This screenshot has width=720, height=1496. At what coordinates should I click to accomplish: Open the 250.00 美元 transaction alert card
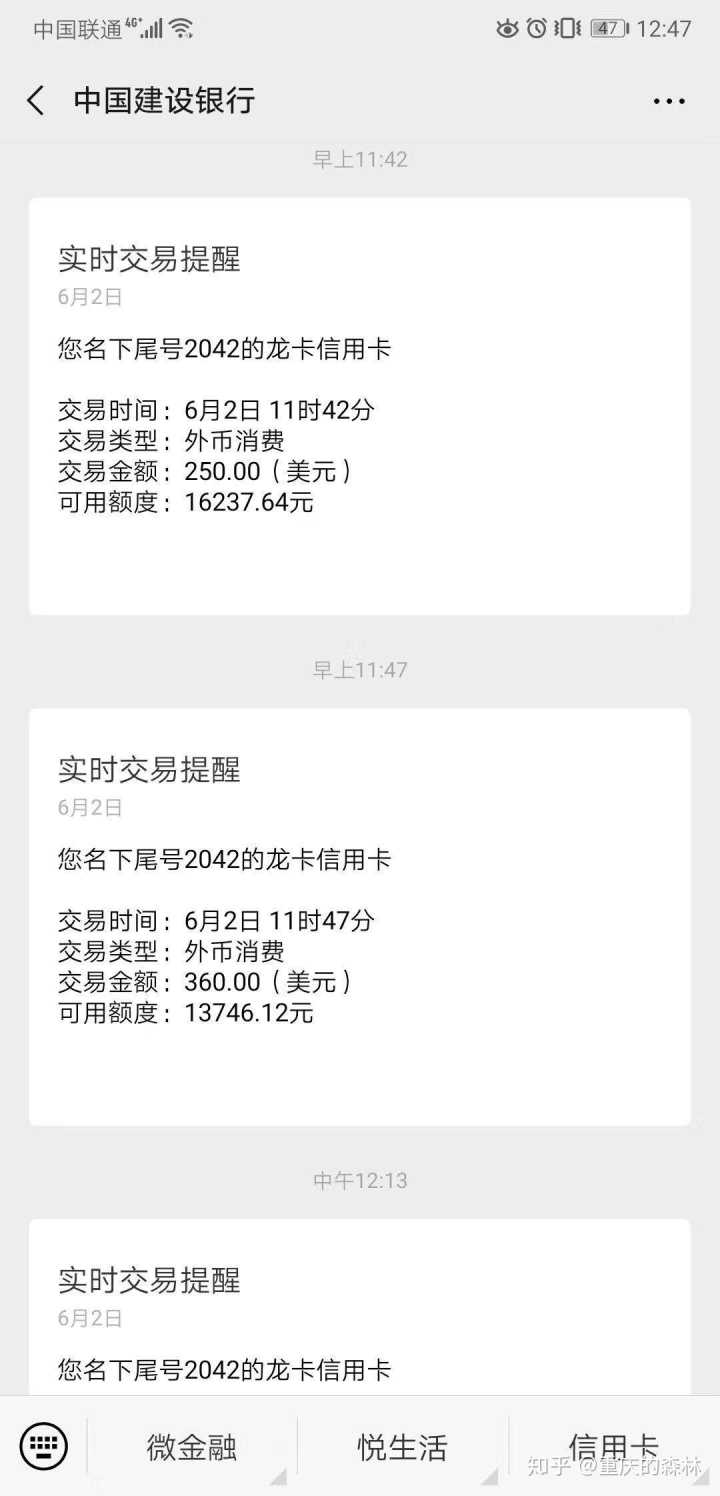click(x=359, y=406)
